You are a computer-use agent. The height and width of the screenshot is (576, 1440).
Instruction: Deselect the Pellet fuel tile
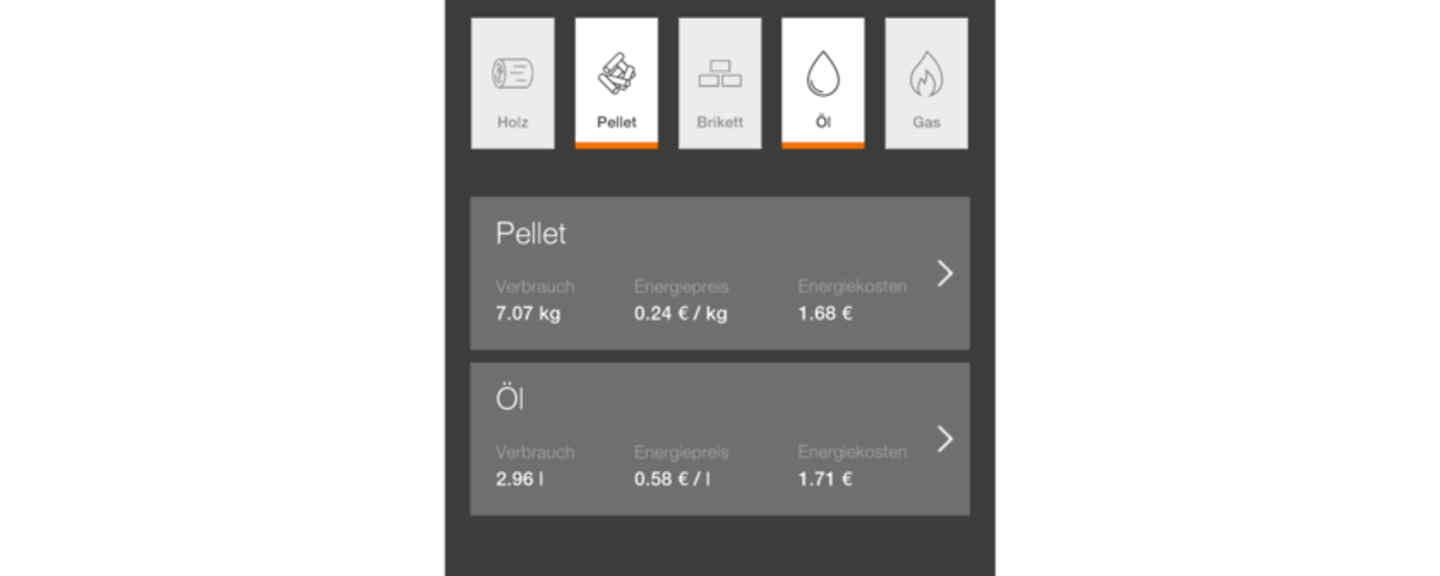[616, 83]
